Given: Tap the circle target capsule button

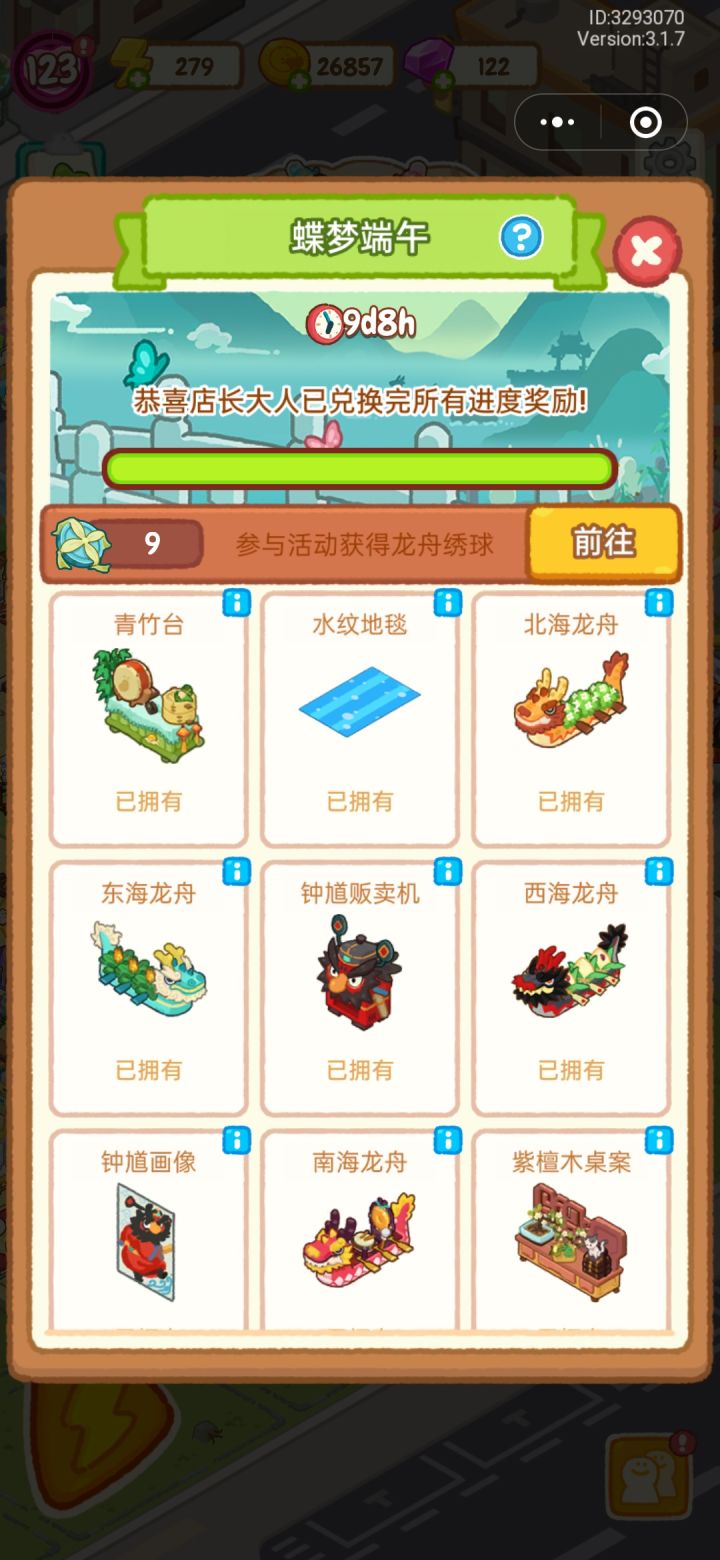Looking at the screenshot, I should pyautogui.click(x=647, y=122).
